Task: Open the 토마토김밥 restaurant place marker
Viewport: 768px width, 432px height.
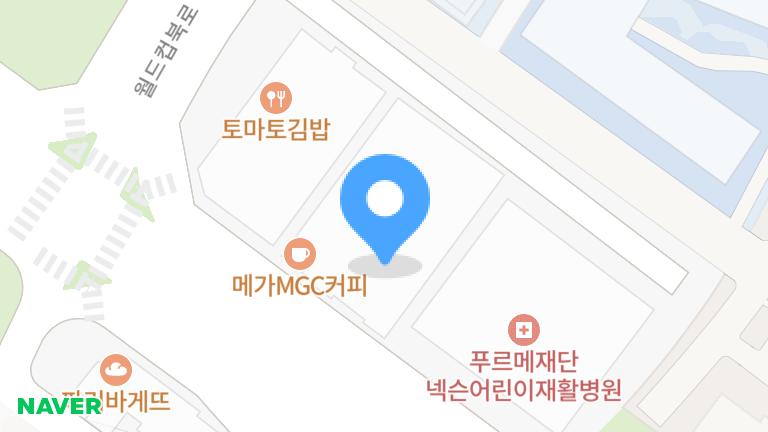Action: point(276,98)
